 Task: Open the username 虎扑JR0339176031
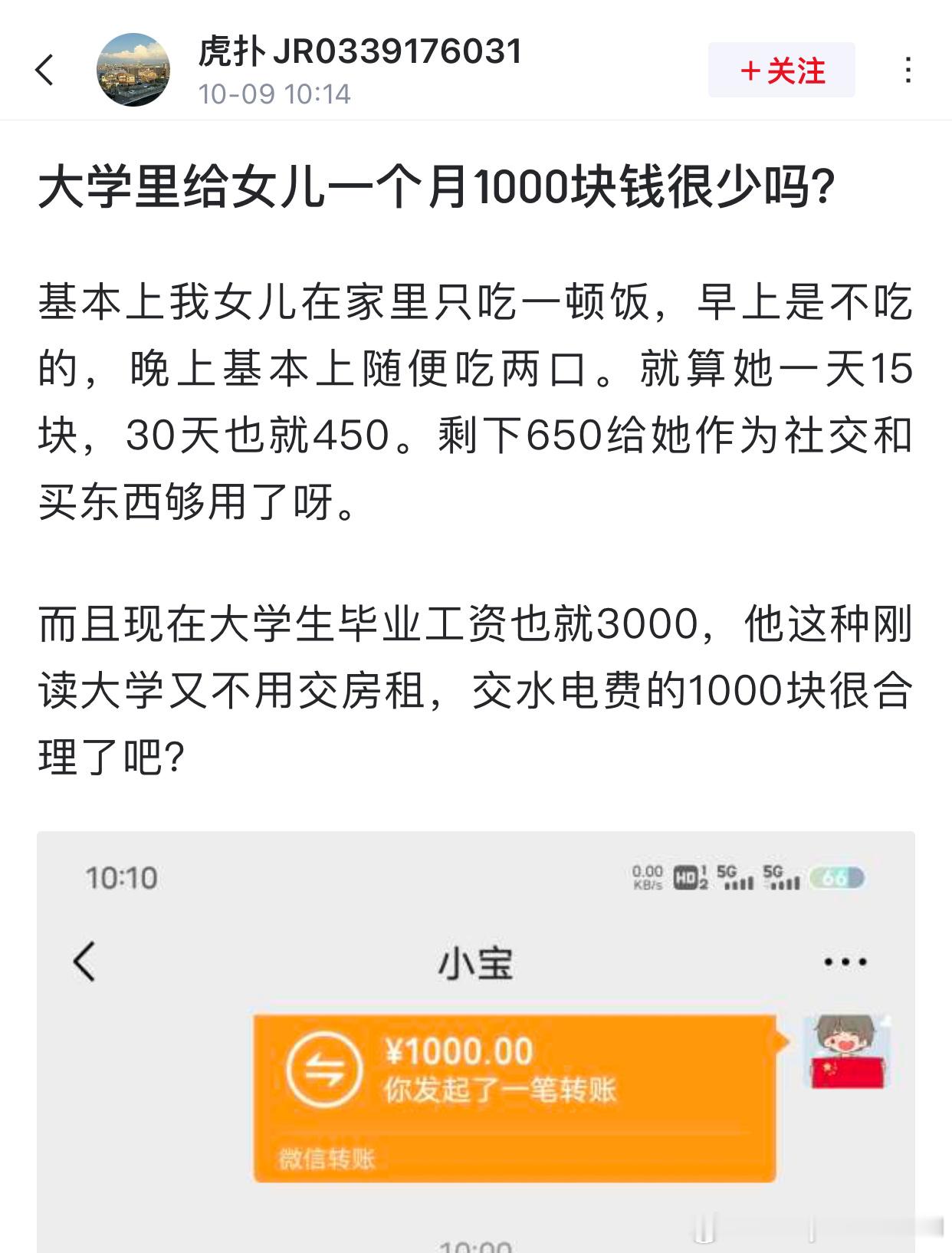click(x=359, y=52)
